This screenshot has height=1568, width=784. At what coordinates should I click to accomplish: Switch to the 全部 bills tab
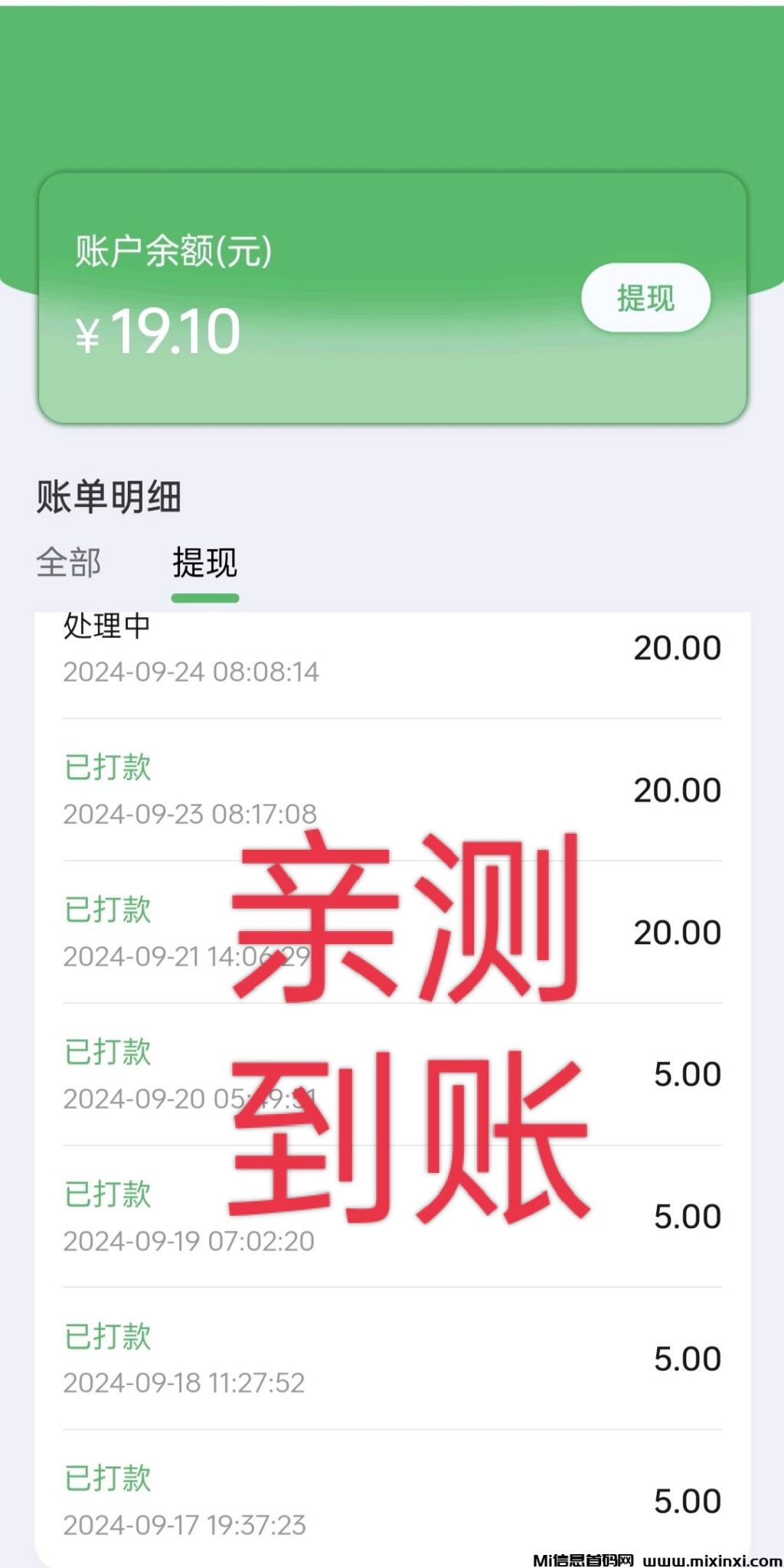point(69,563)
